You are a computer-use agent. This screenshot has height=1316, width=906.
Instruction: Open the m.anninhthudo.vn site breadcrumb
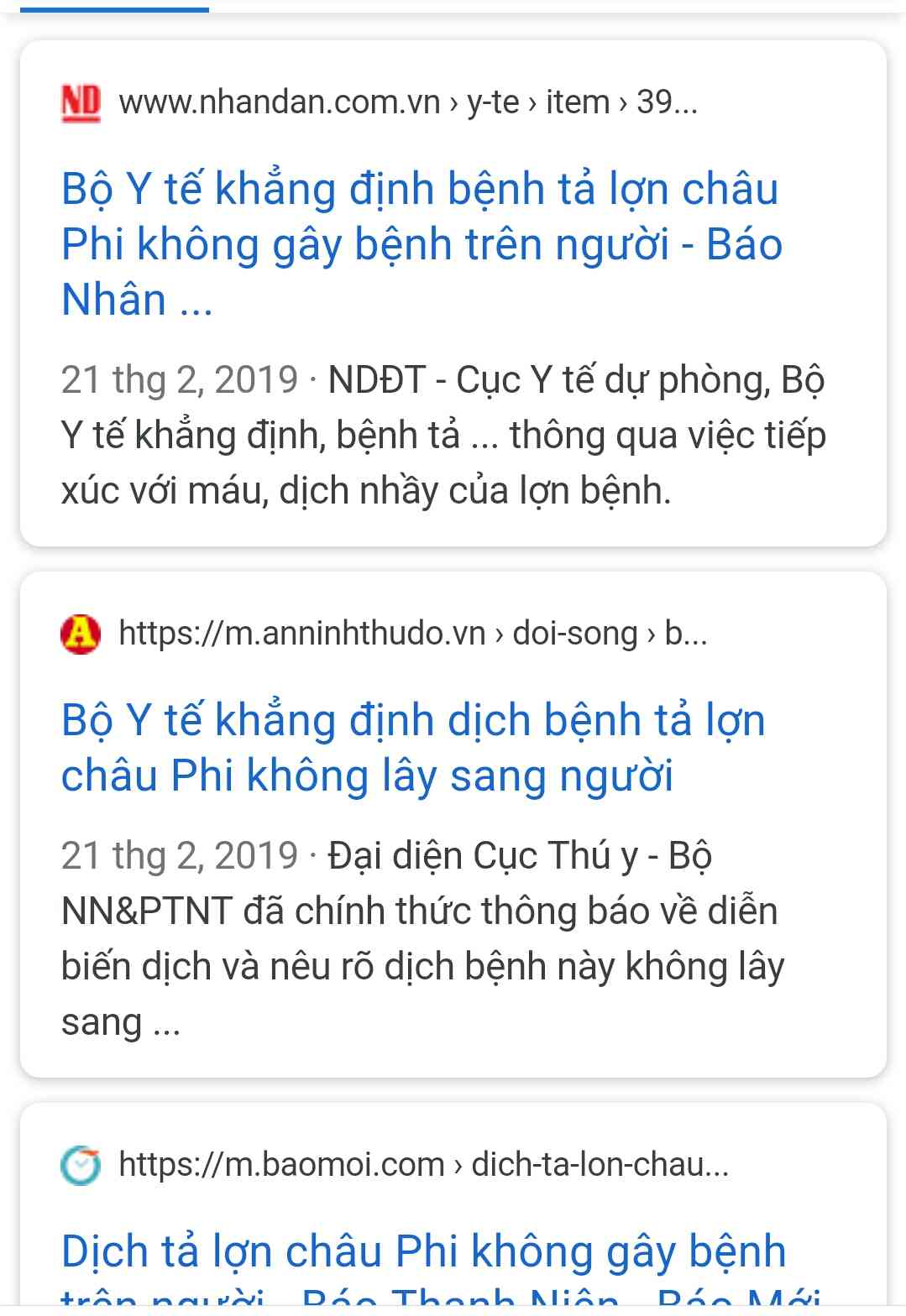click(412, 633)
